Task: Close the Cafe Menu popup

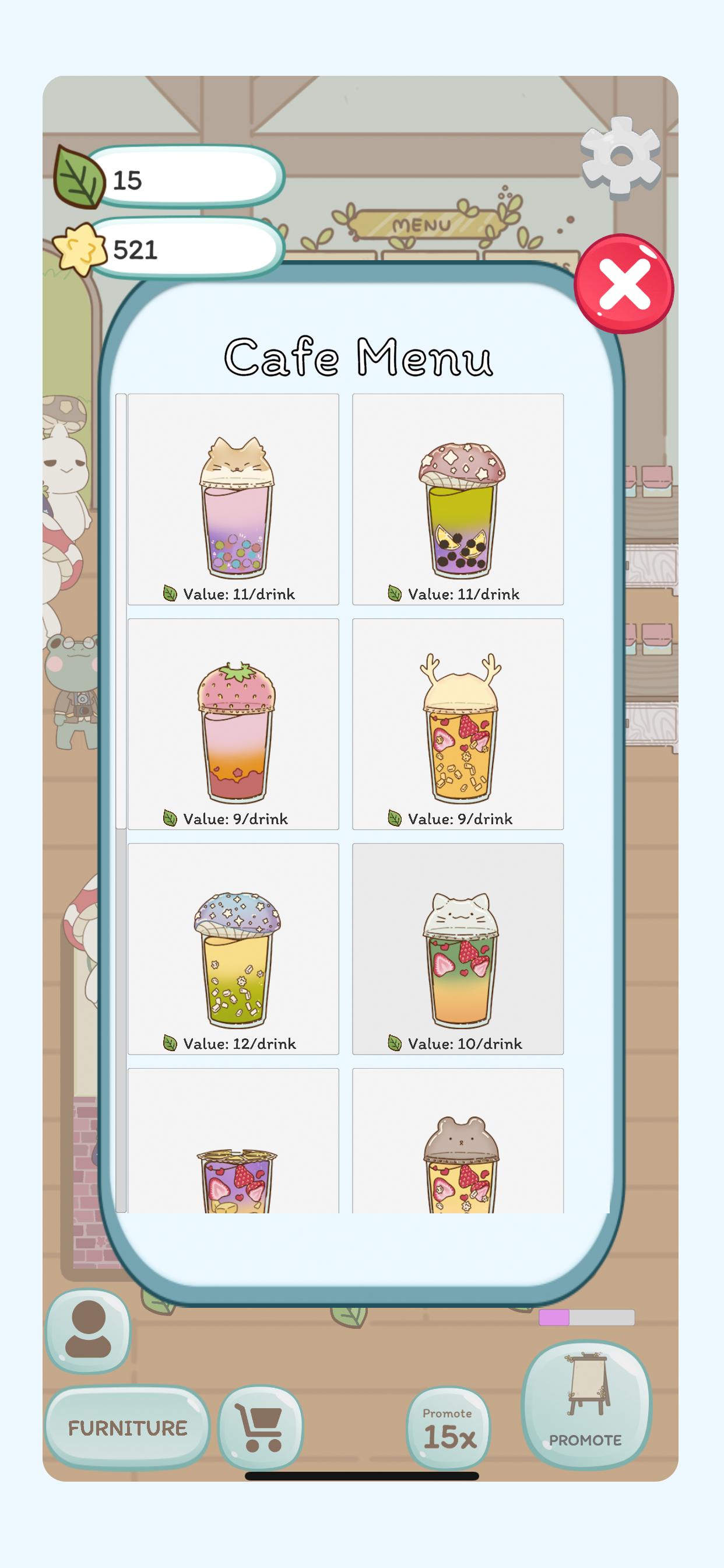Action: coord(624,283)
